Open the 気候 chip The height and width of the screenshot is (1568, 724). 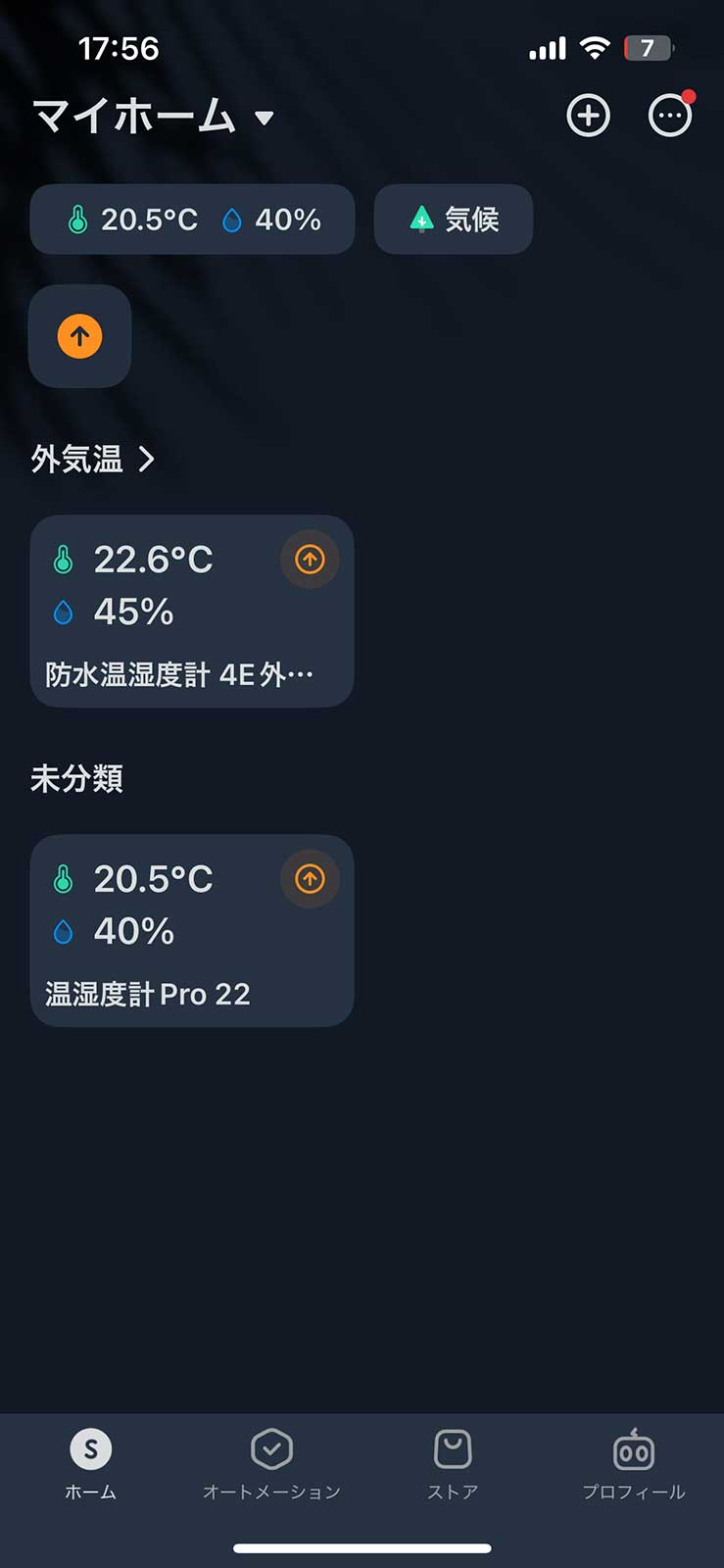click(454, 220)
